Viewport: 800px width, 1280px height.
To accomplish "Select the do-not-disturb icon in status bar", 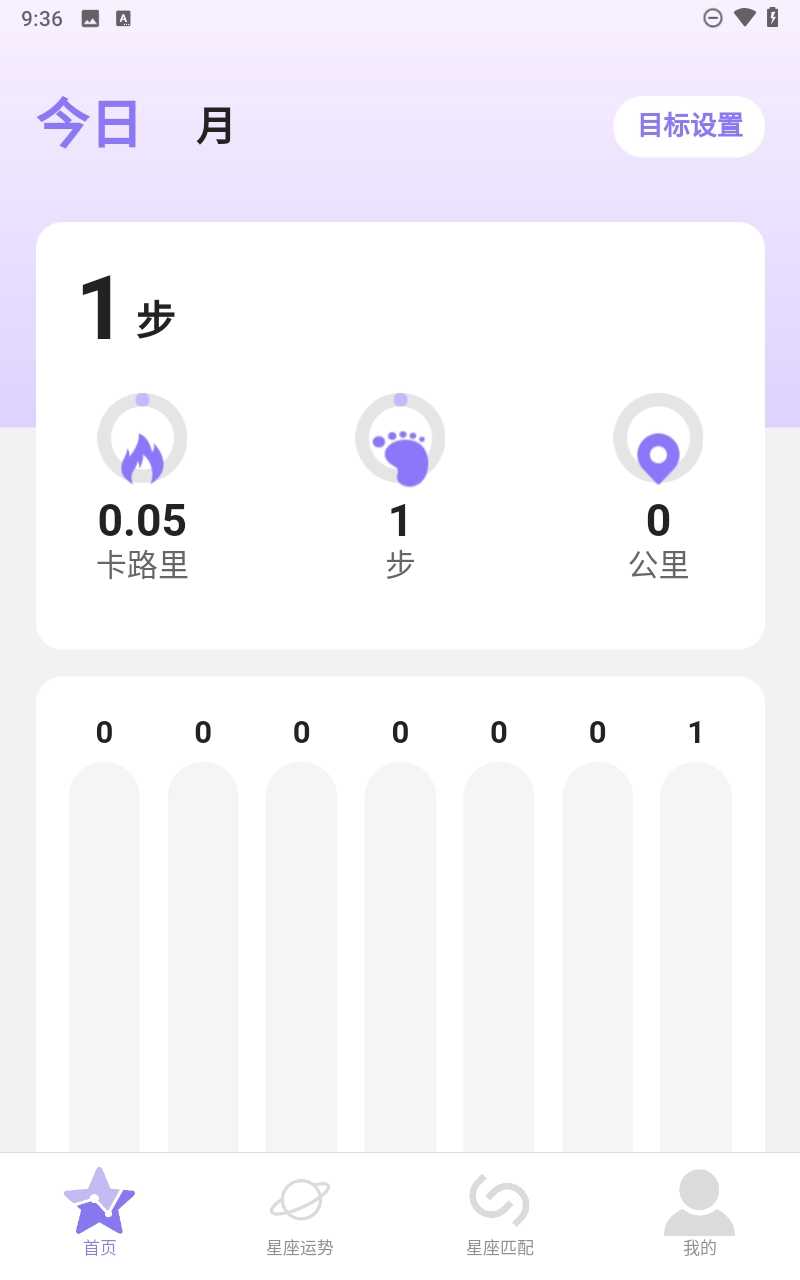I will point(712,17).
